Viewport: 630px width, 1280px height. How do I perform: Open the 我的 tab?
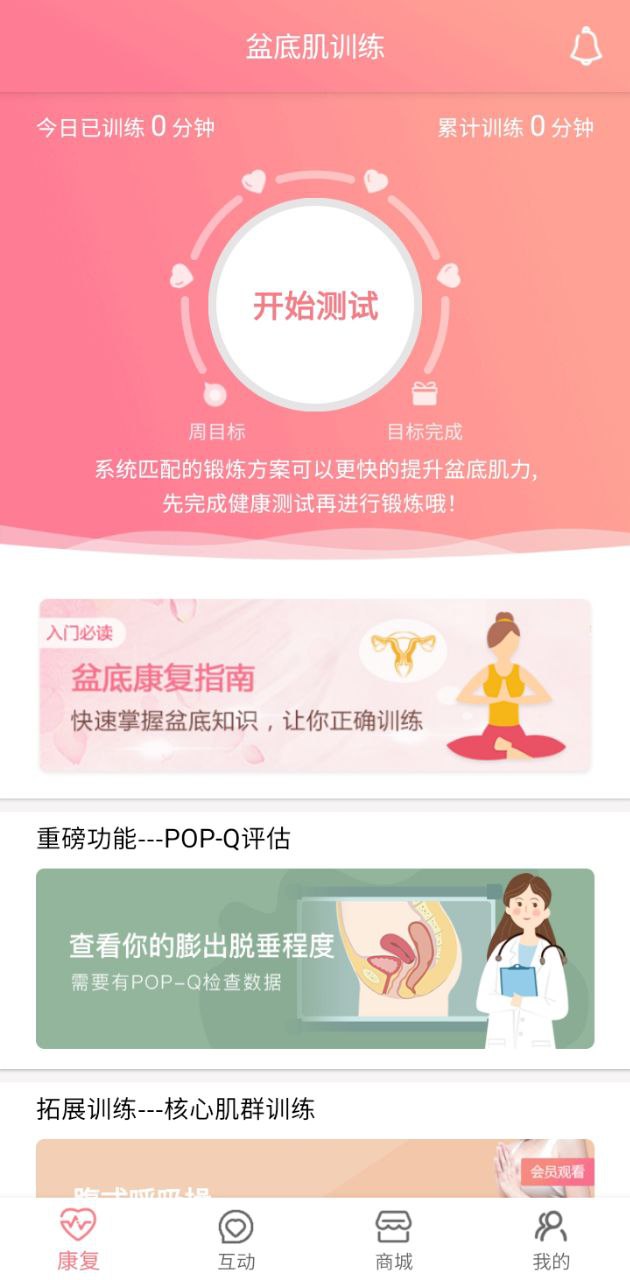click(551, 1238)
